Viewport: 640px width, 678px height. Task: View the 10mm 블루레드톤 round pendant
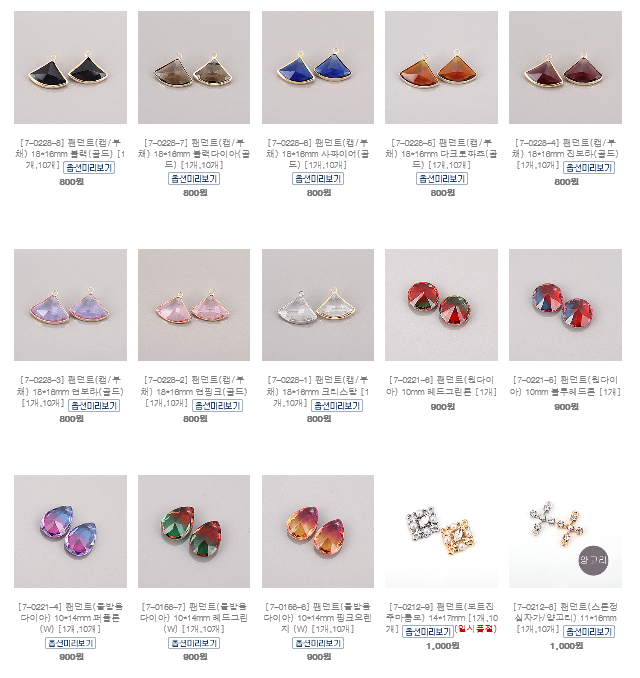[565, 305]
